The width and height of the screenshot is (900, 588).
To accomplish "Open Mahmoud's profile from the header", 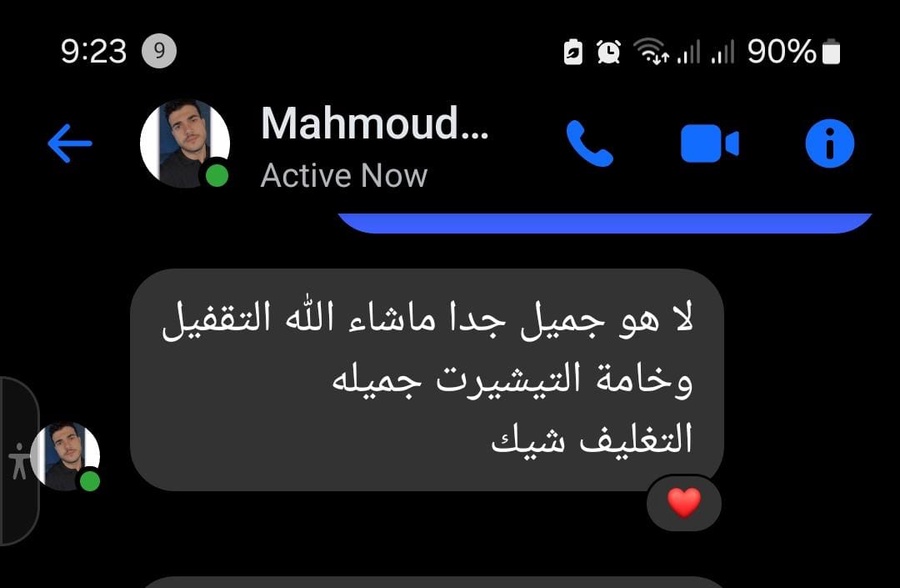I will [x=374, y=124].
